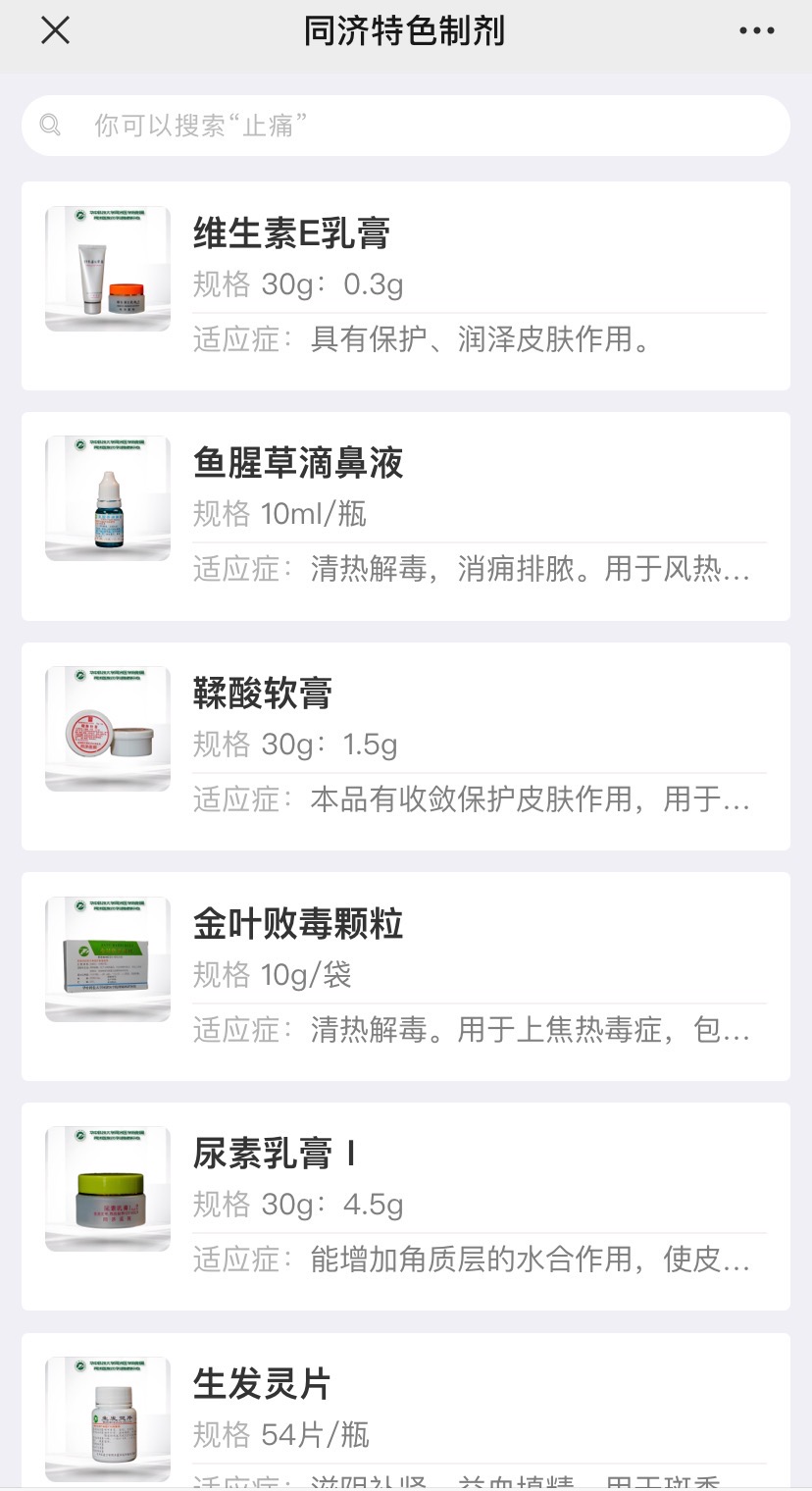Open the 生发灵片 card
This screenshot has width=812, height=1491.
405,1413
